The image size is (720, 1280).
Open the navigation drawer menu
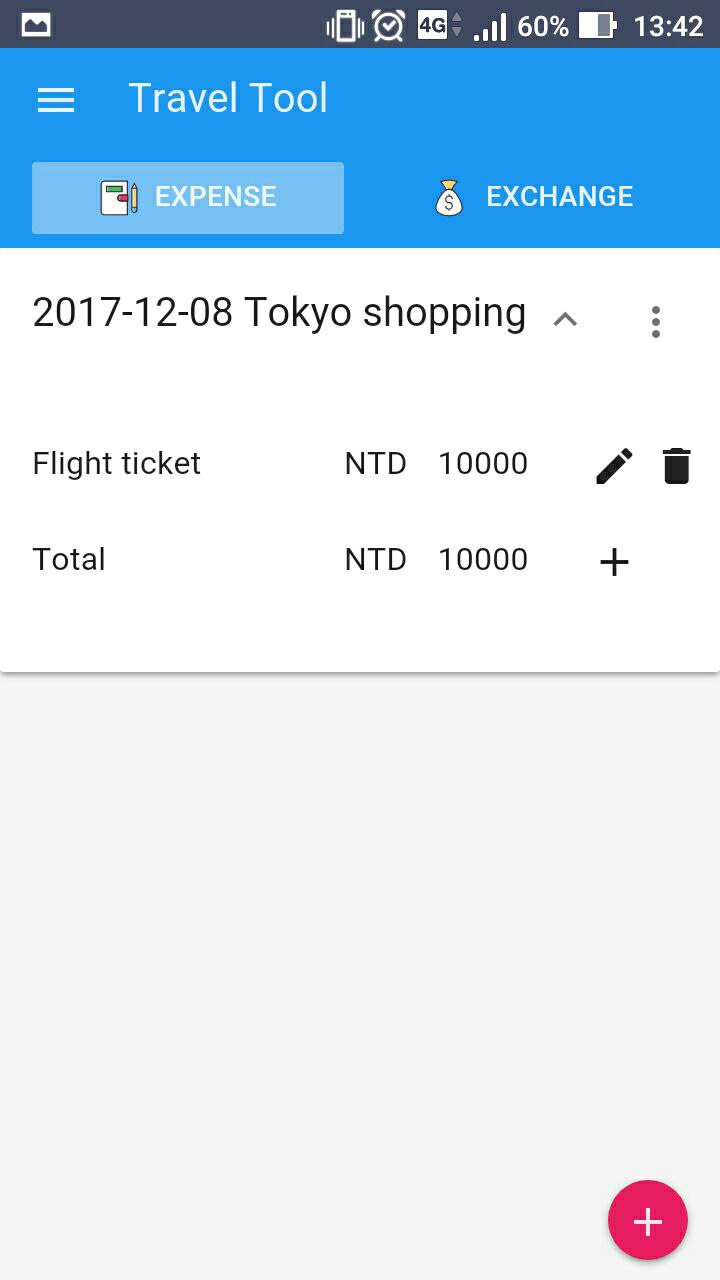coord(56,99)
